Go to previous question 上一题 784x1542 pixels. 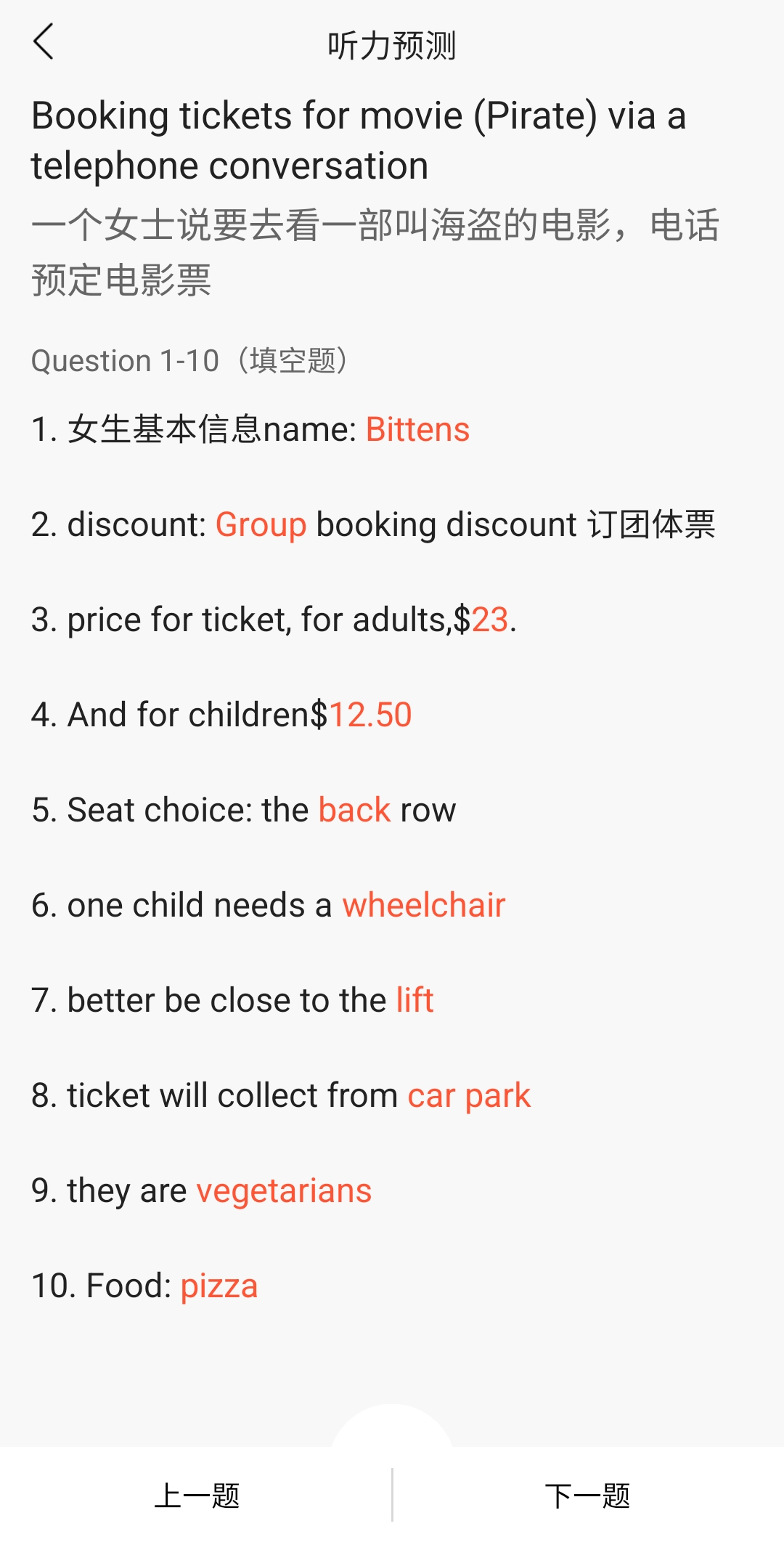[197, 1496]
